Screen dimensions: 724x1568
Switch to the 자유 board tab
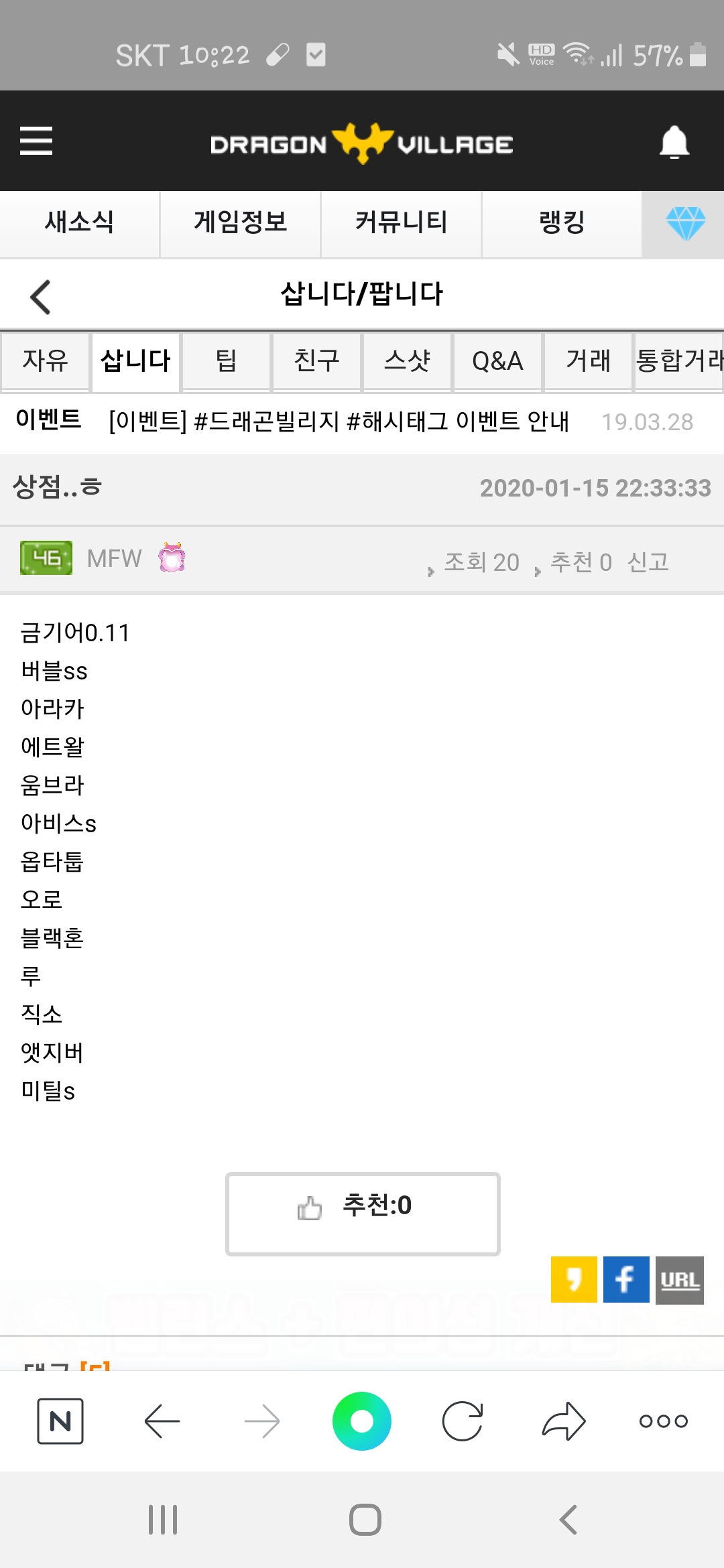click(x=45, y=361)
